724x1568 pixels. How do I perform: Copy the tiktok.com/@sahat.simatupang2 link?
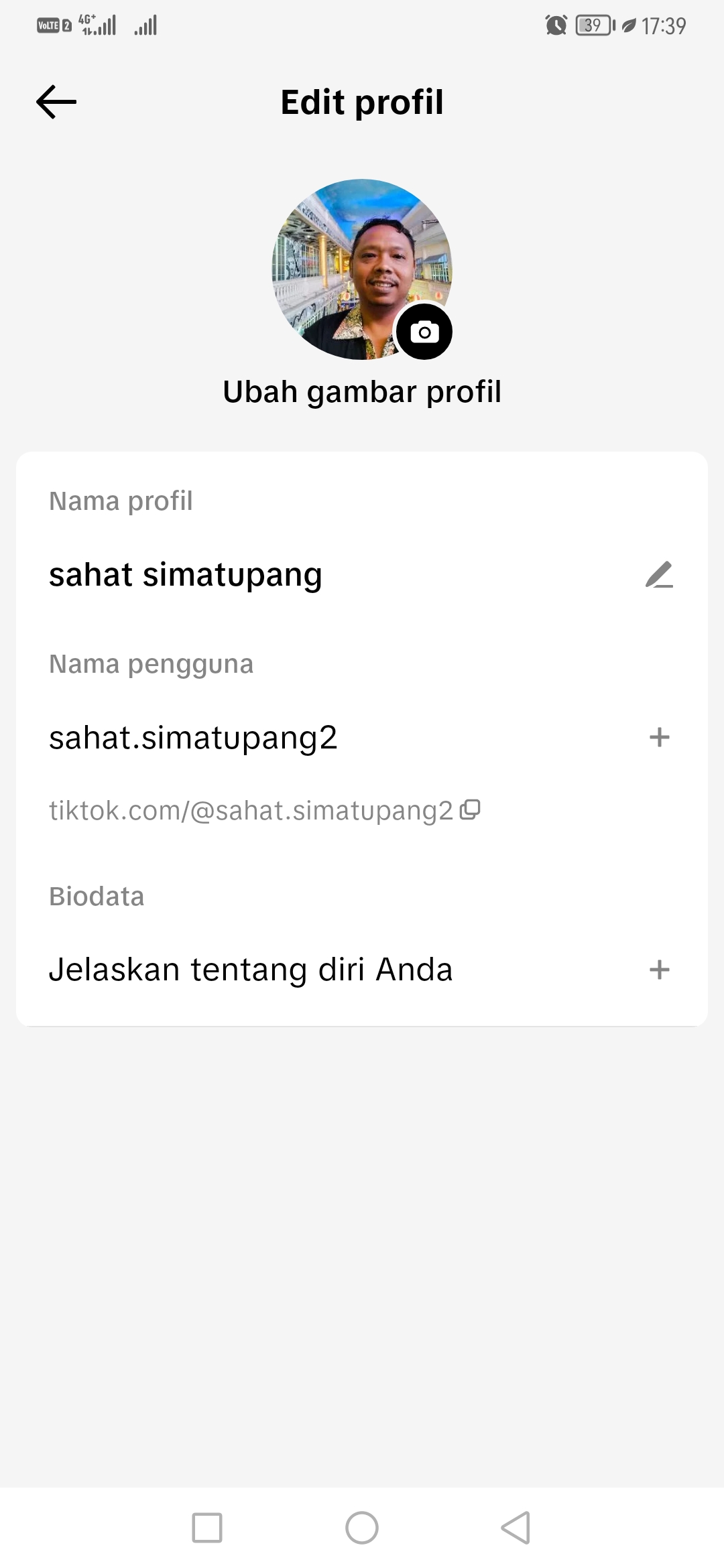471,809
